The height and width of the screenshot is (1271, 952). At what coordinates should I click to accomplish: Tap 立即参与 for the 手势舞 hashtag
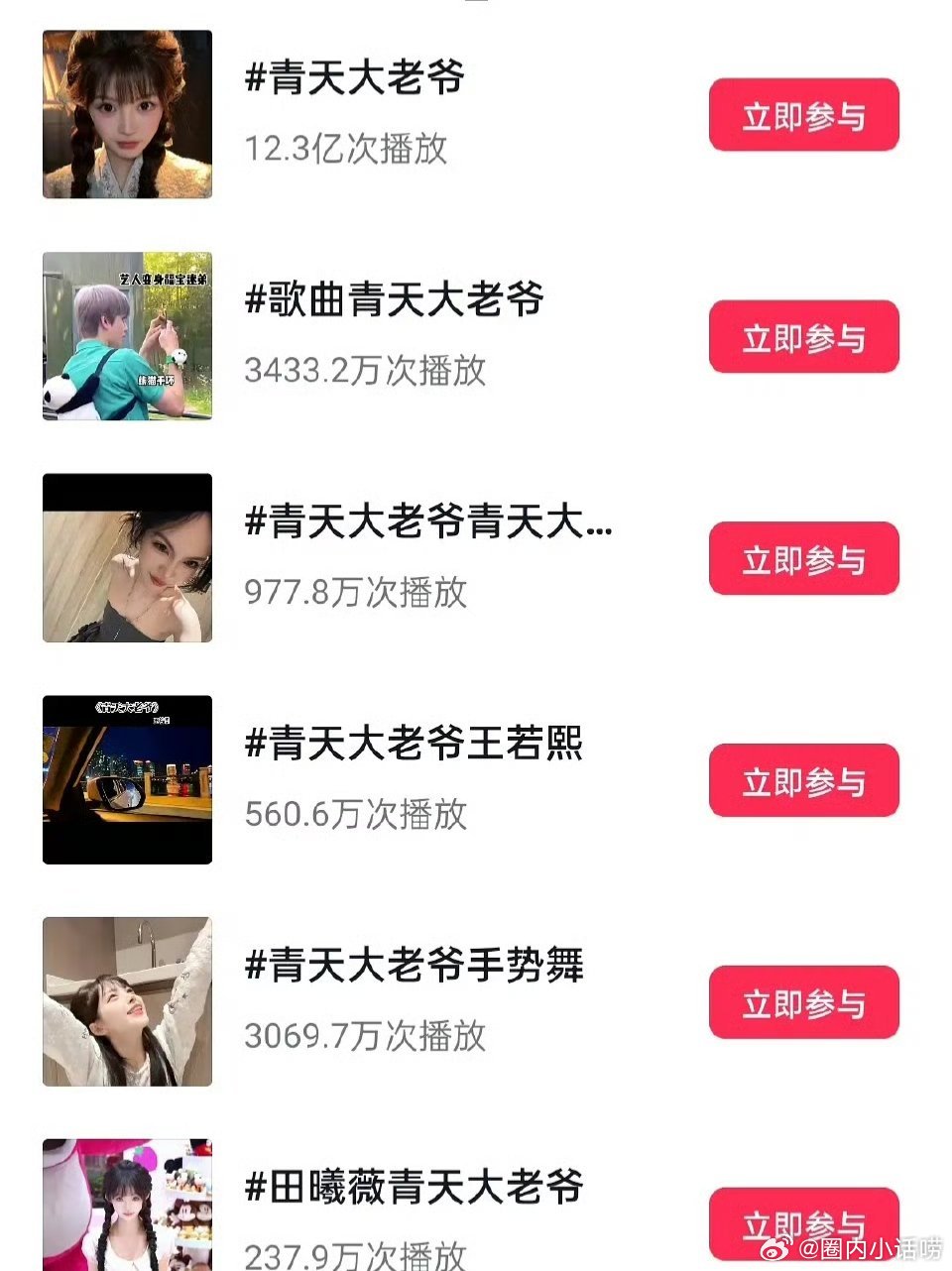tap(803, 1002)
